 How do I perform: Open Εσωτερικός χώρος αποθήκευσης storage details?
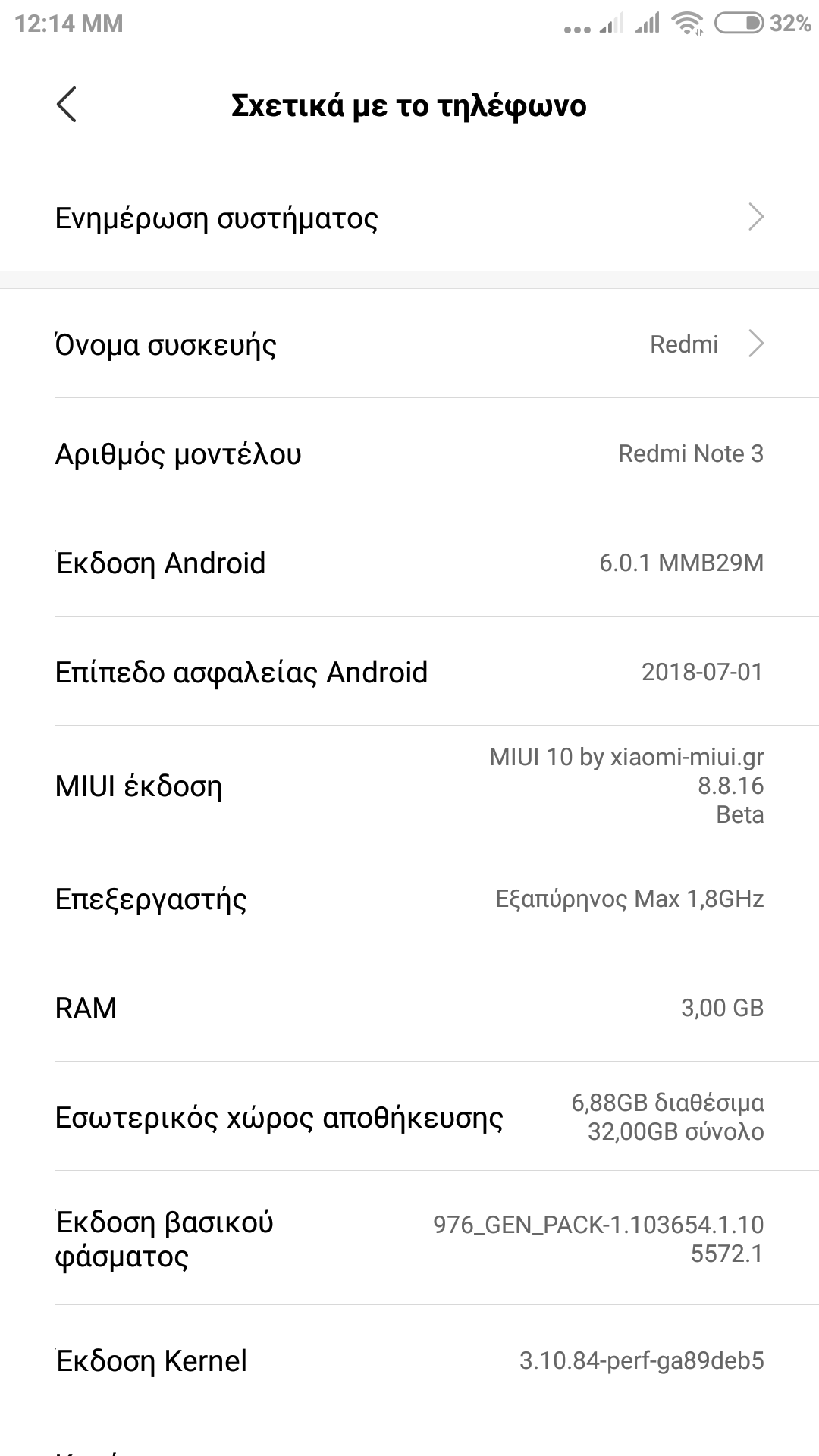(409, 1117)
